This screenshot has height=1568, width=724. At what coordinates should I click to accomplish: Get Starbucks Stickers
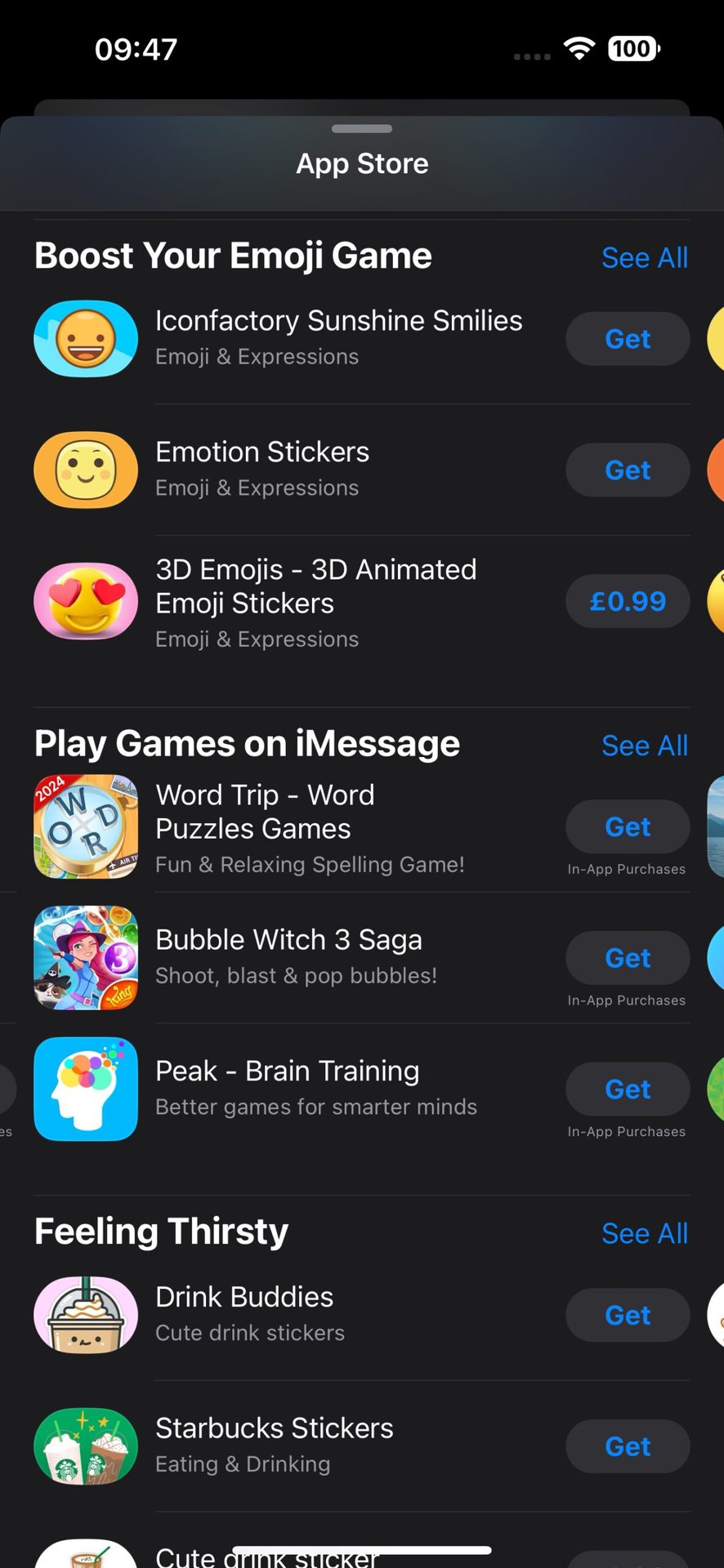point(628,1446)
